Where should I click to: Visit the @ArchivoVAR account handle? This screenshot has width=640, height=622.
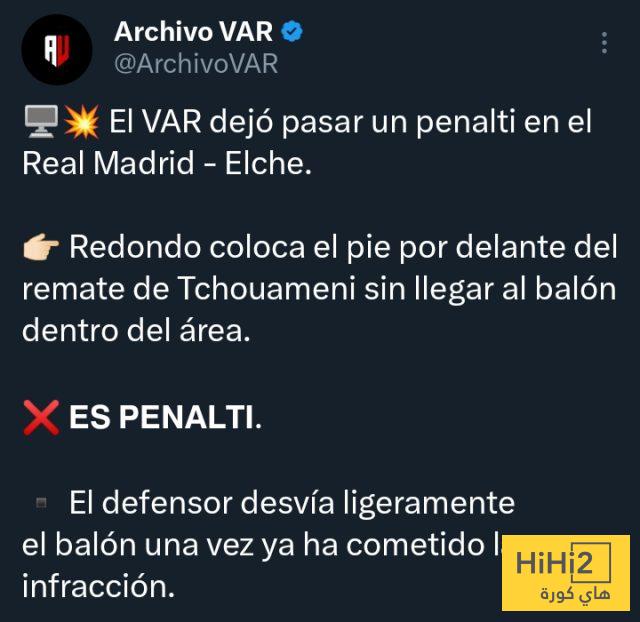coord(196,64)
